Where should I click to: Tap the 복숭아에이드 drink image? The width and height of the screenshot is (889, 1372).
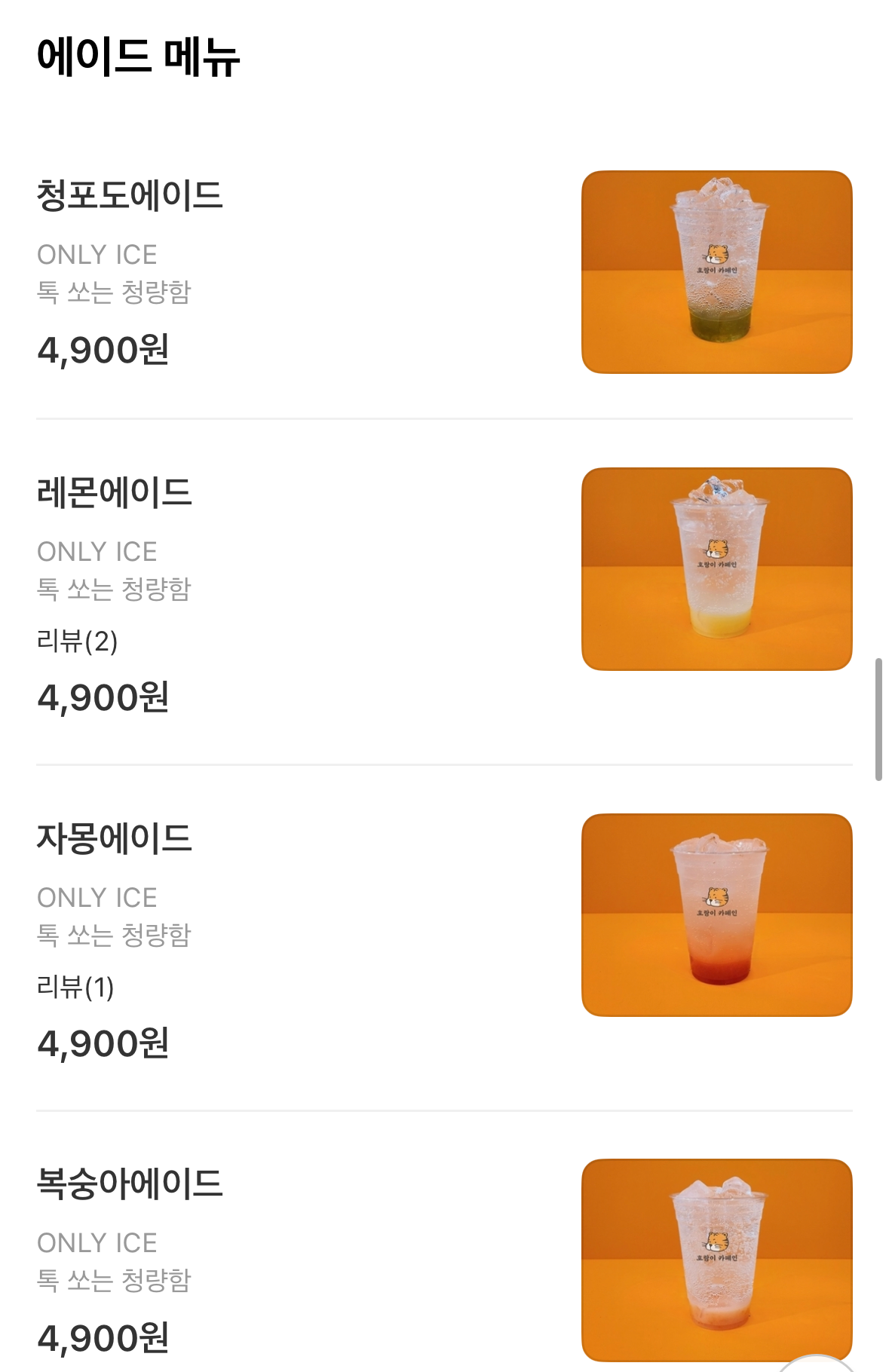(716, 1259)
